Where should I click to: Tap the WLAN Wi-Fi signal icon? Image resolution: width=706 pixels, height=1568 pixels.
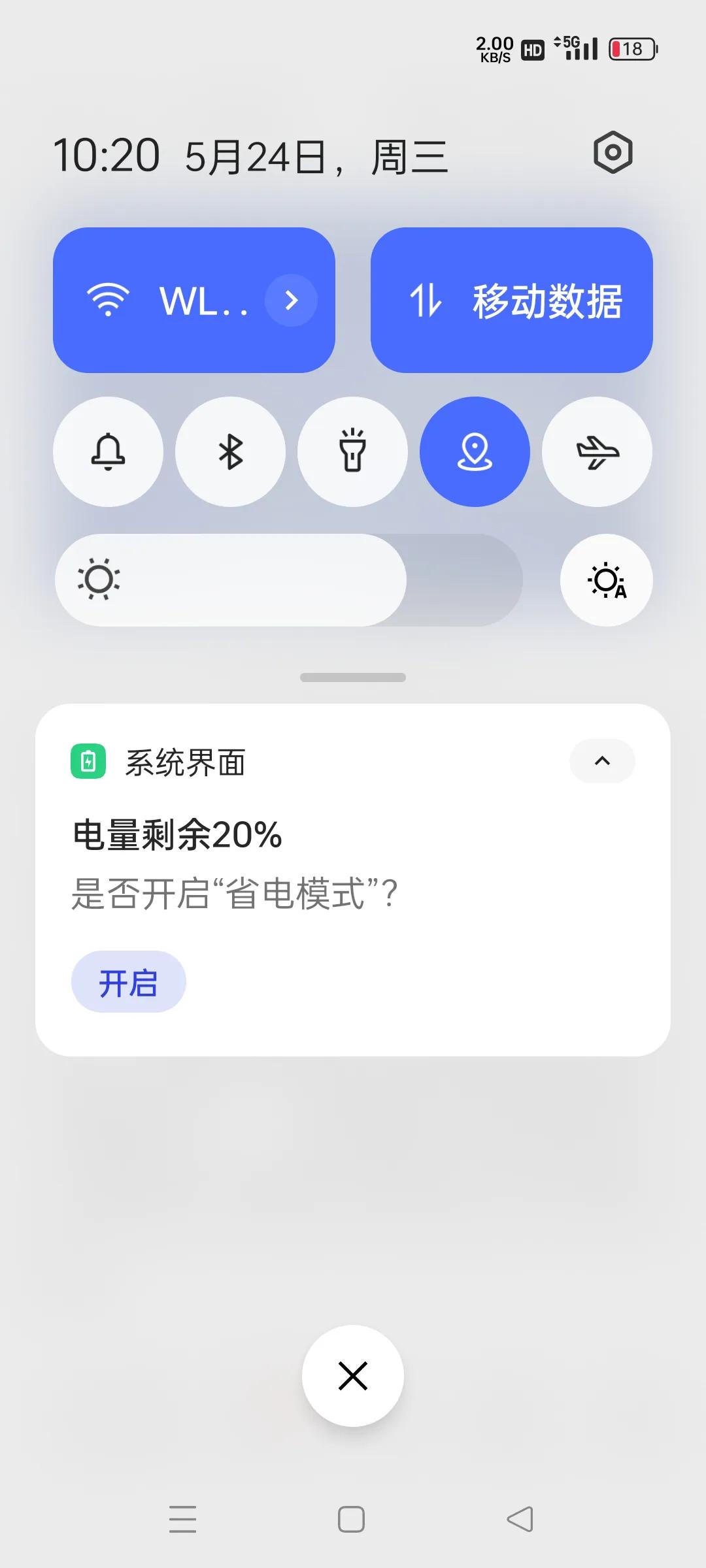coord(109,300)
